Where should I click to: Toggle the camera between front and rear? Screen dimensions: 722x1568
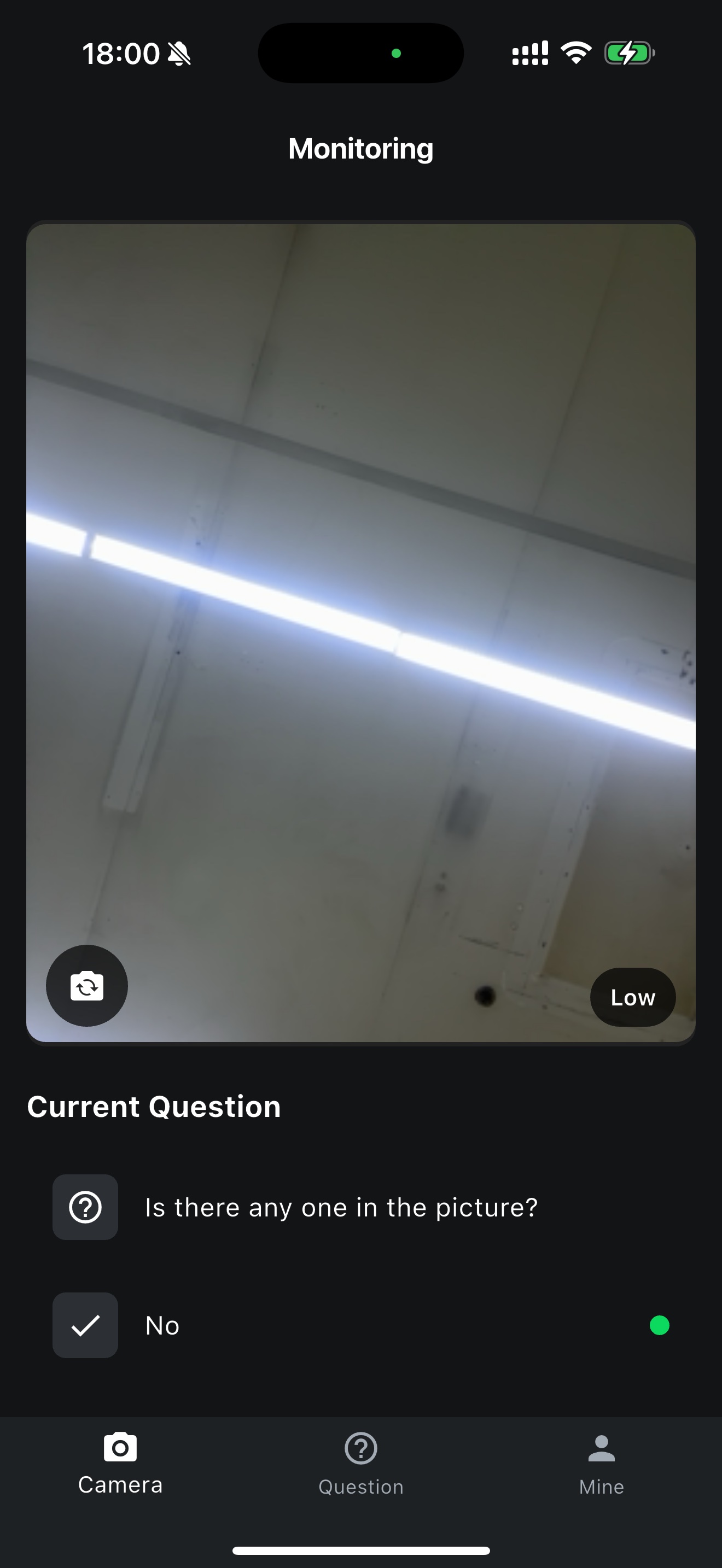pyautogui.click(x=86, y=986)
